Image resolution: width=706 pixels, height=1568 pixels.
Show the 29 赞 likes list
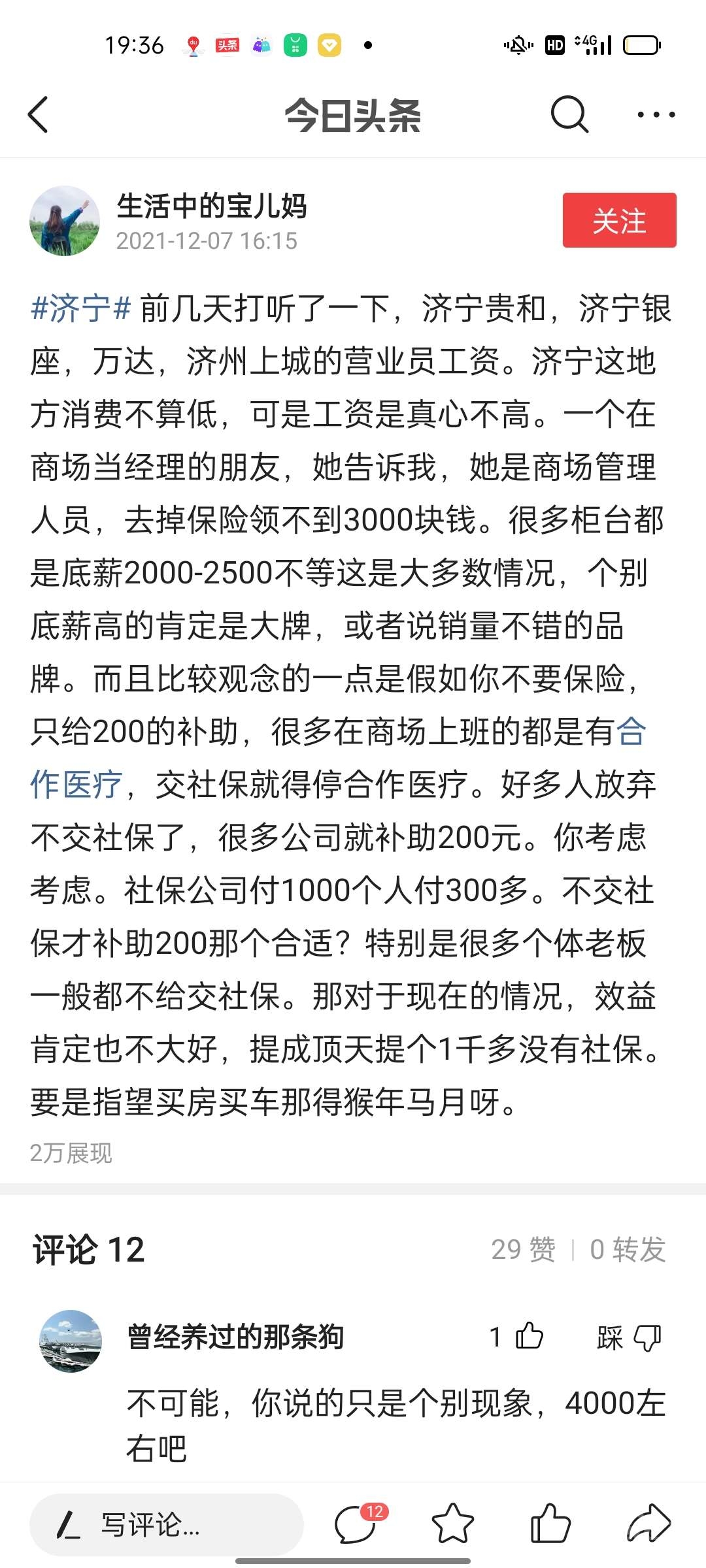[x=523, y=1250]
